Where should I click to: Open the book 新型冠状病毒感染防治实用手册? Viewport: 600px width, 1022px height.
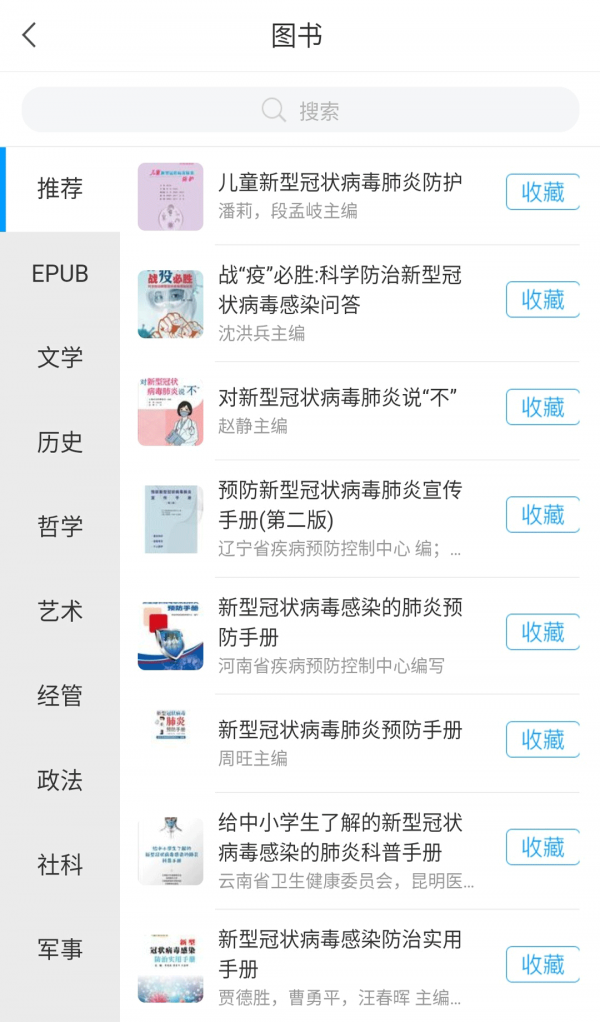pyautogui.click(x=340, y=954)
